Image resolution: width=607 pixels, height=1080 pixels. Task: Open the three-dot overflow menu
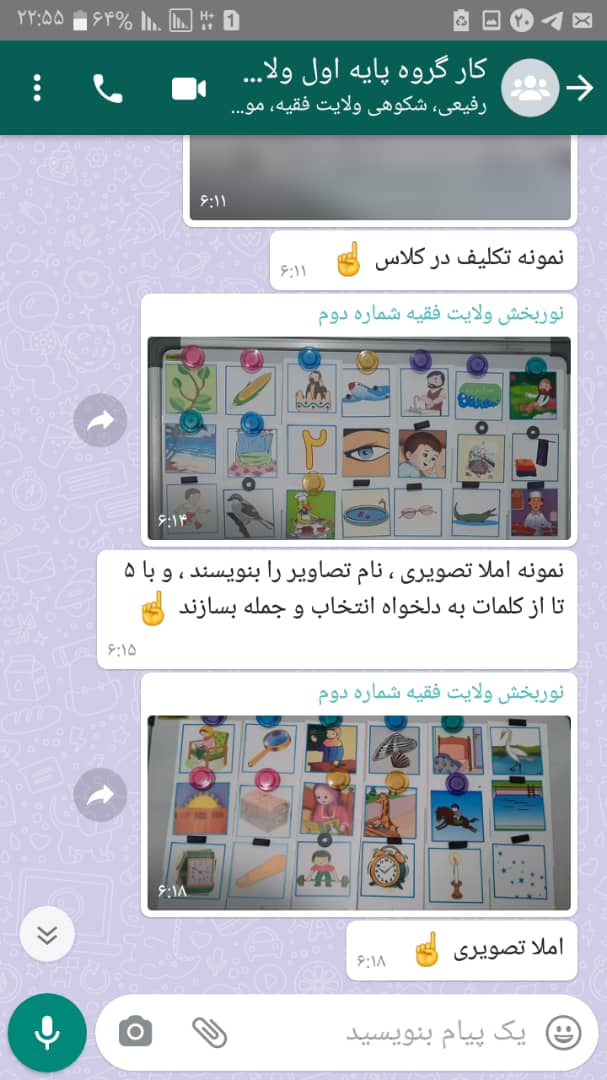(37, 88)
